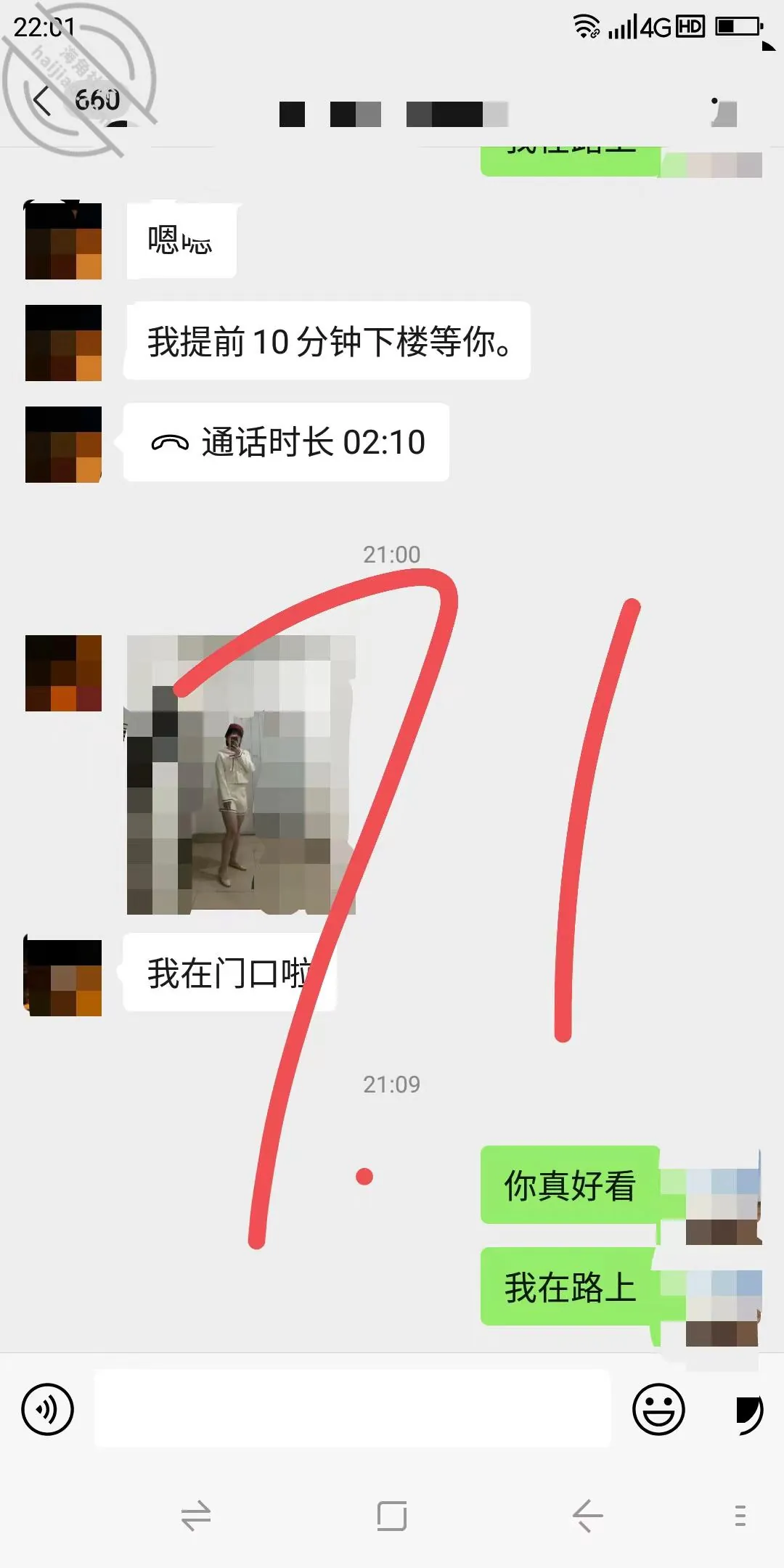The height and width of the screenshot is (1568, 784).
Task: Open the emoji picker
Action: pos(658,1409)
